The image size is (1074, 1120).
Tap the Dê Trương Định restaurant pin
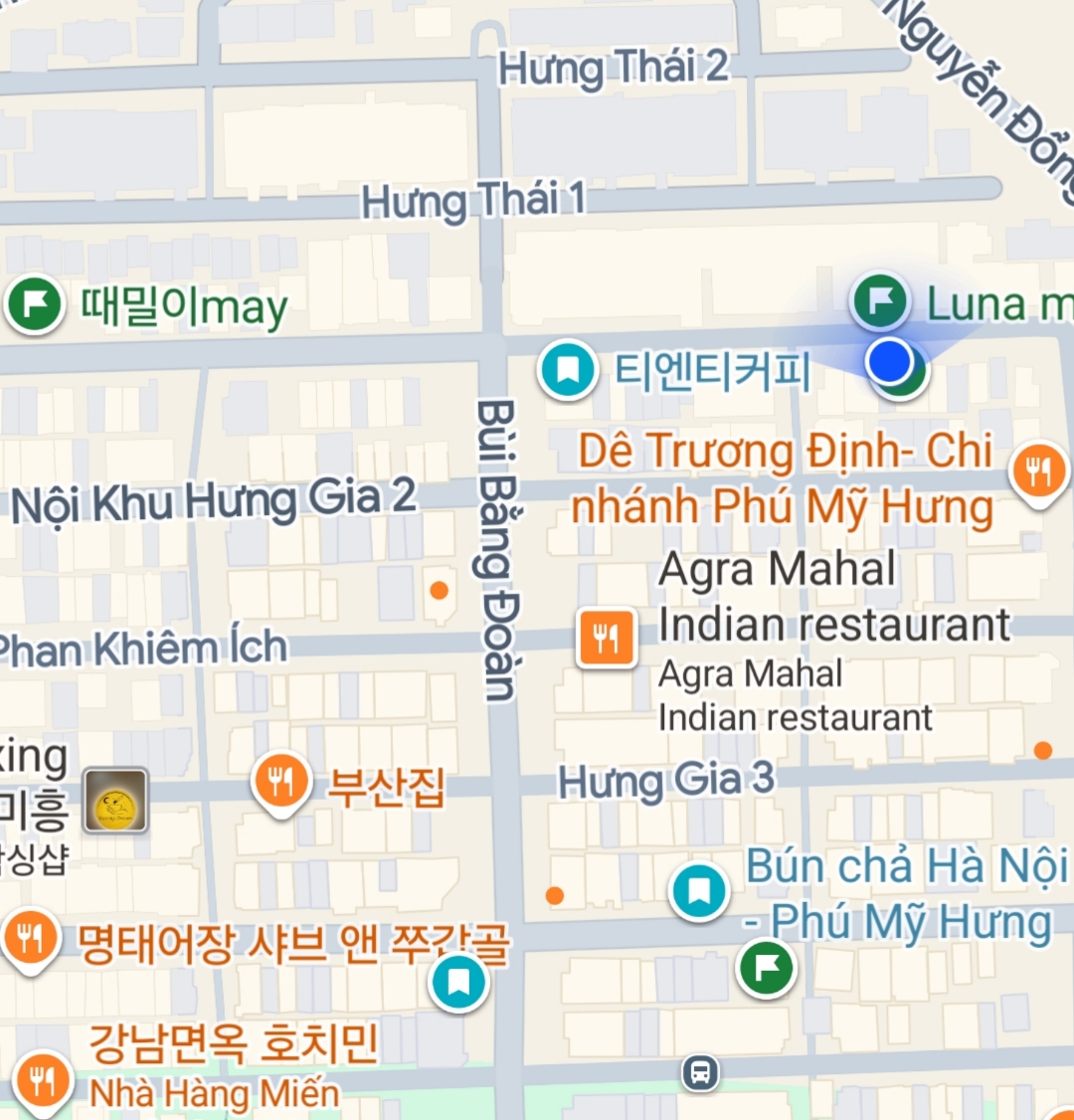1038,471
